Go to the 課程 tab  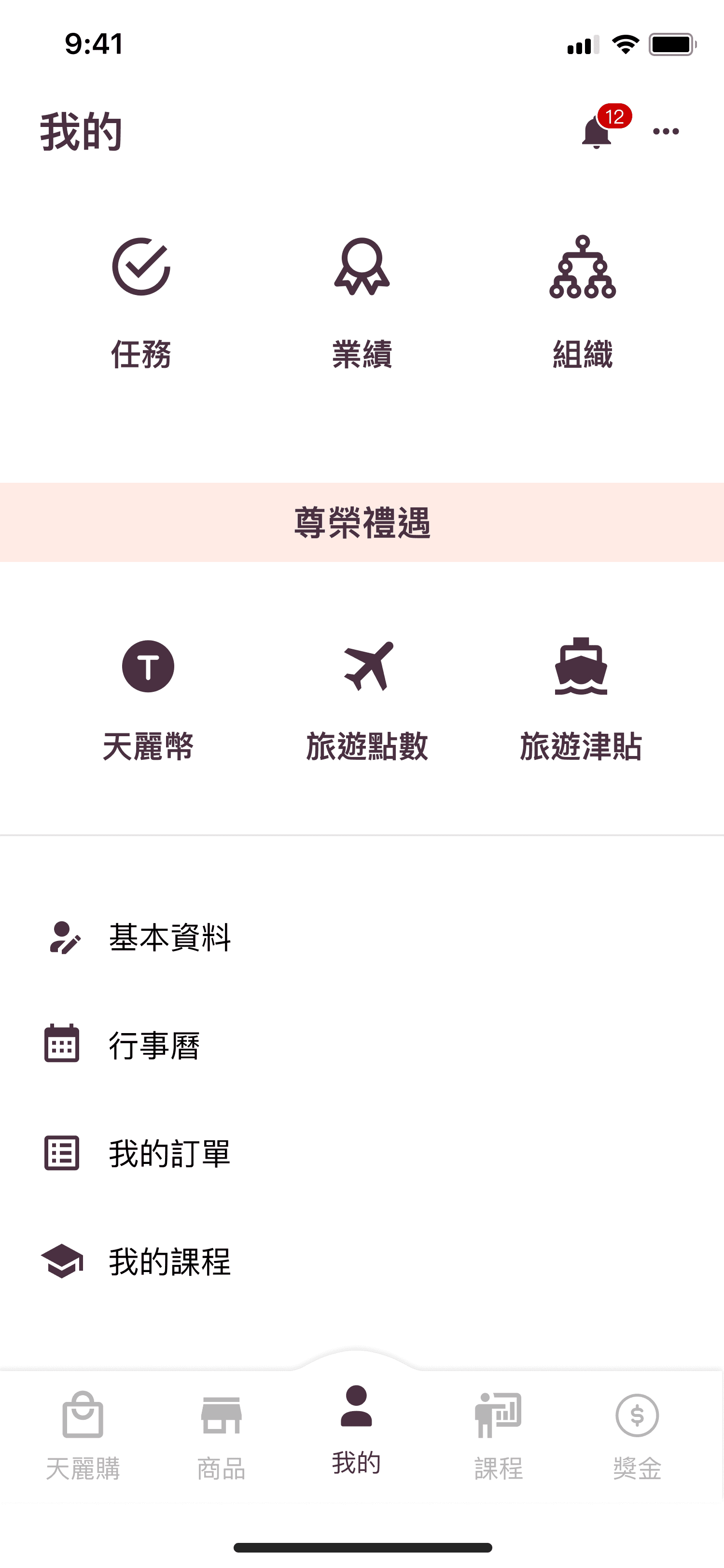click(x=498, y=1437)
